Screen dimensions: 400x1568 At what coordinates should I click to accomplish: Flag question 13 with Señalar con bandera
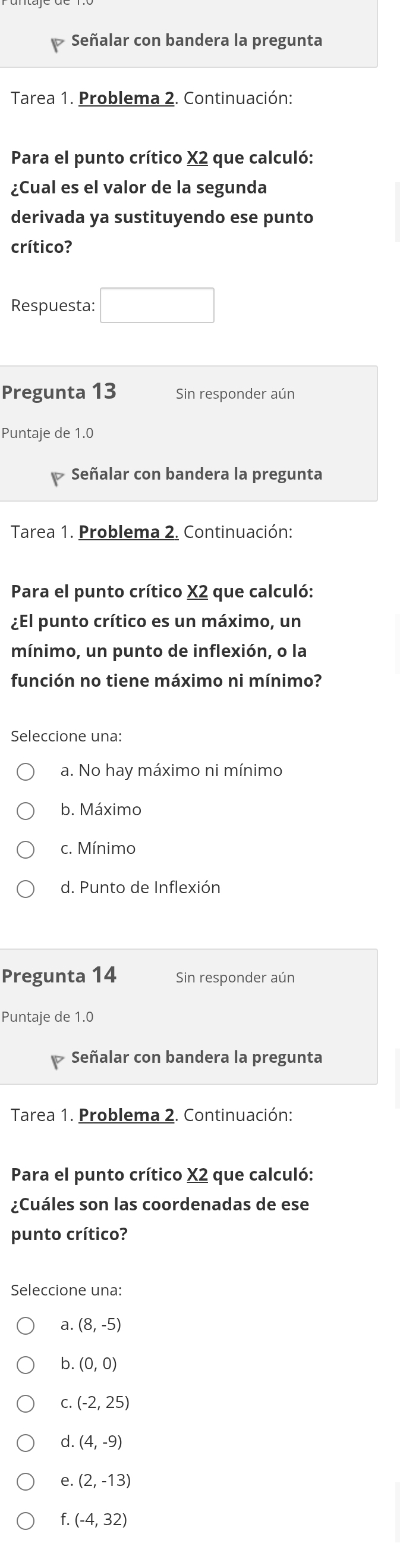click(x=187, y=474)
